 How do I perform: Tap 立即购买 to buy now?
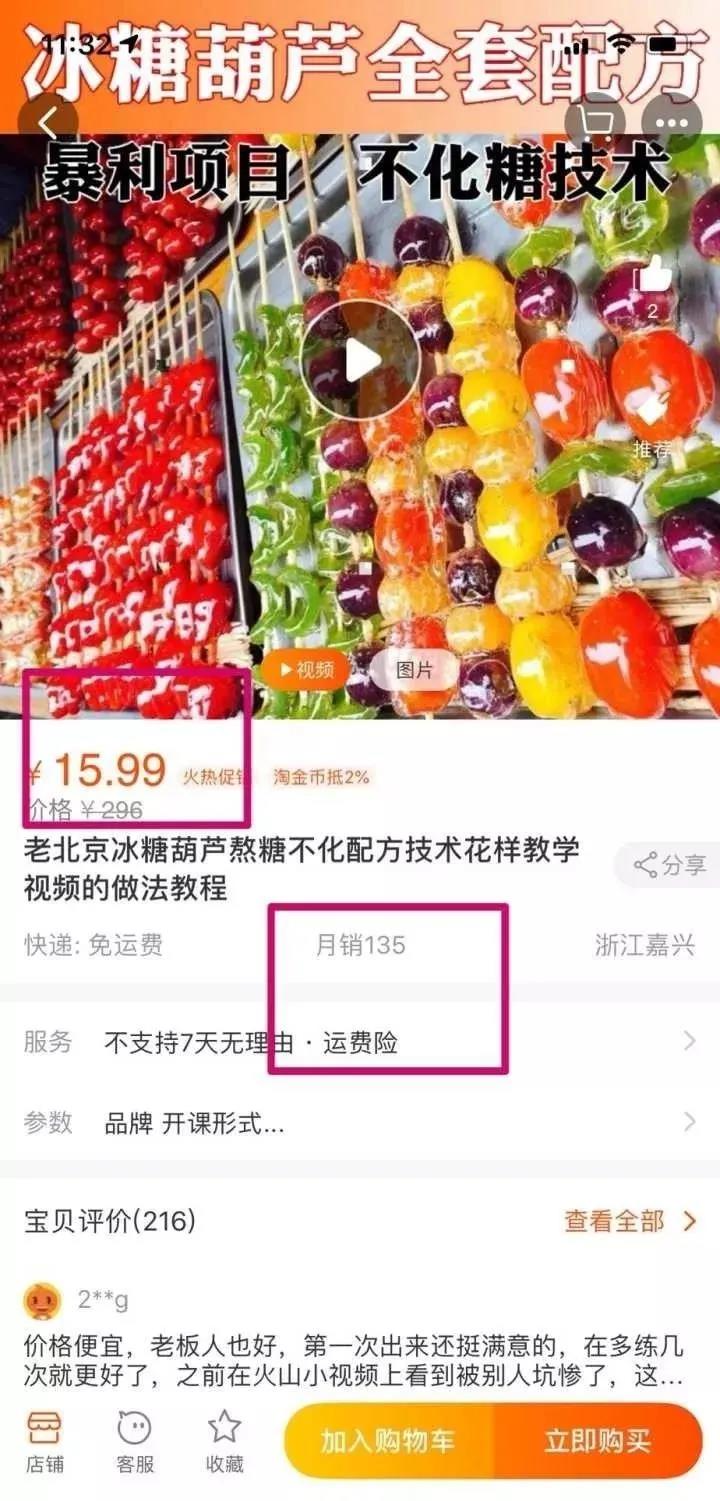[x=597, y=1441]
